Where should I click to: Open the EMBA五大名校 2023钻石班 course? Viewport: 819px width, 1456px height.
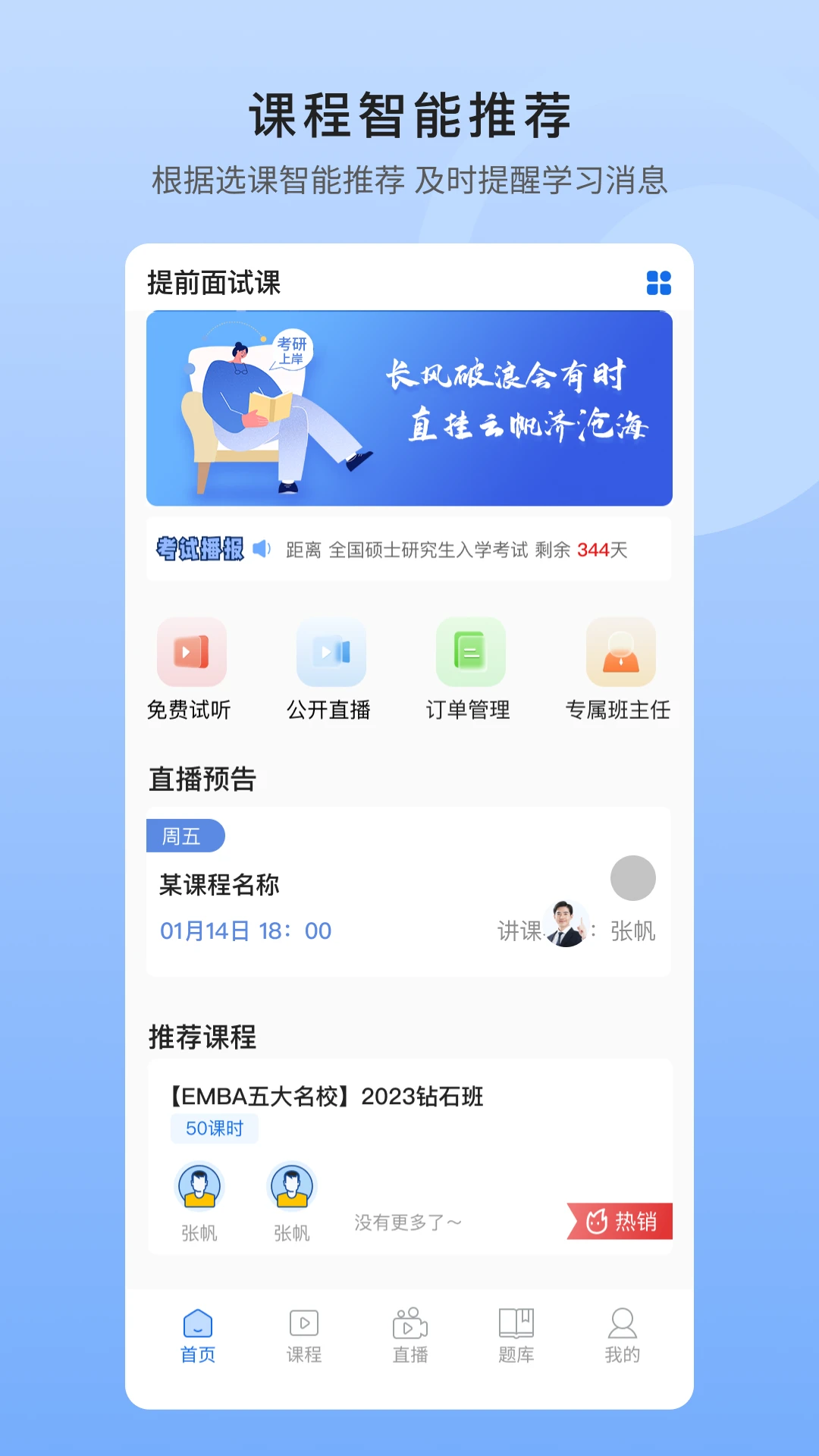tap(326, 1094)
